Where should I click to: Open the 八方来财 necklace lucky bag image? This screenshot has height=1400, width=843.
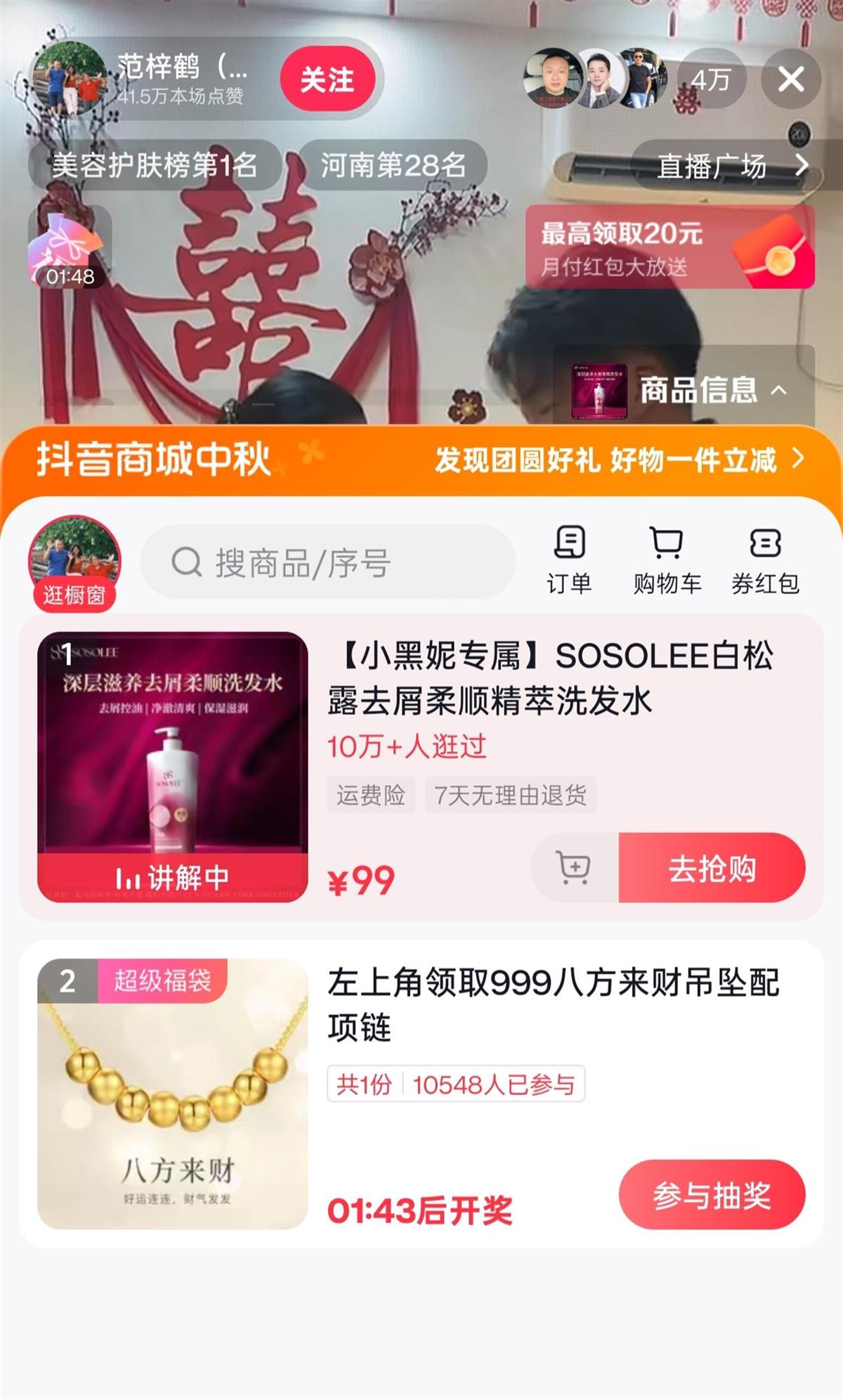click(173, 1094)
